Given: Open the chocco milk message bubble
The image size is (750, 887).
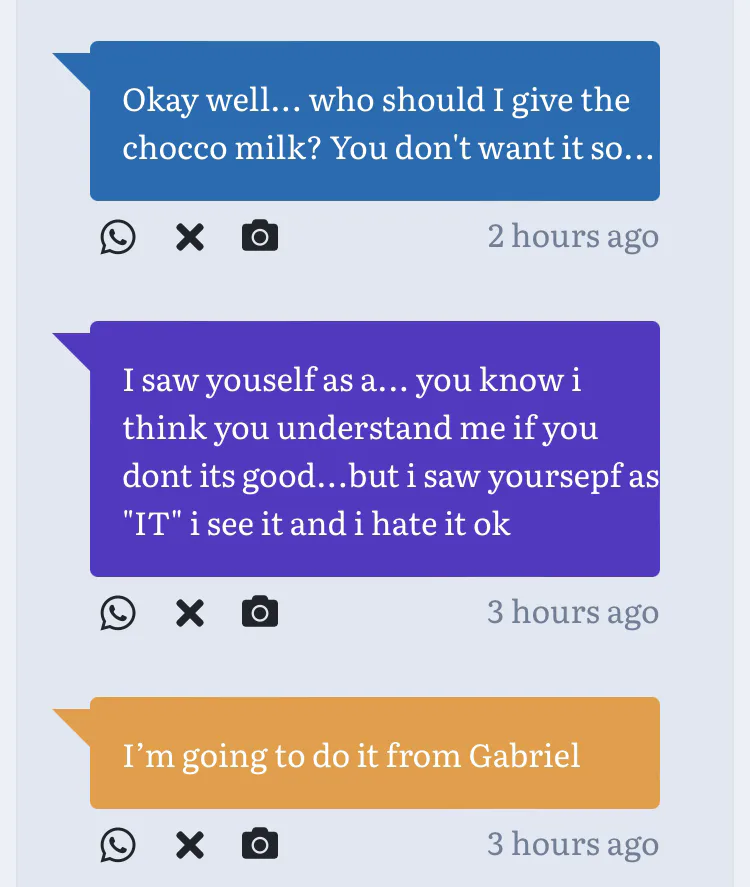Looking at the screenshot, I should pyautogui.click(x=375, y=122).
